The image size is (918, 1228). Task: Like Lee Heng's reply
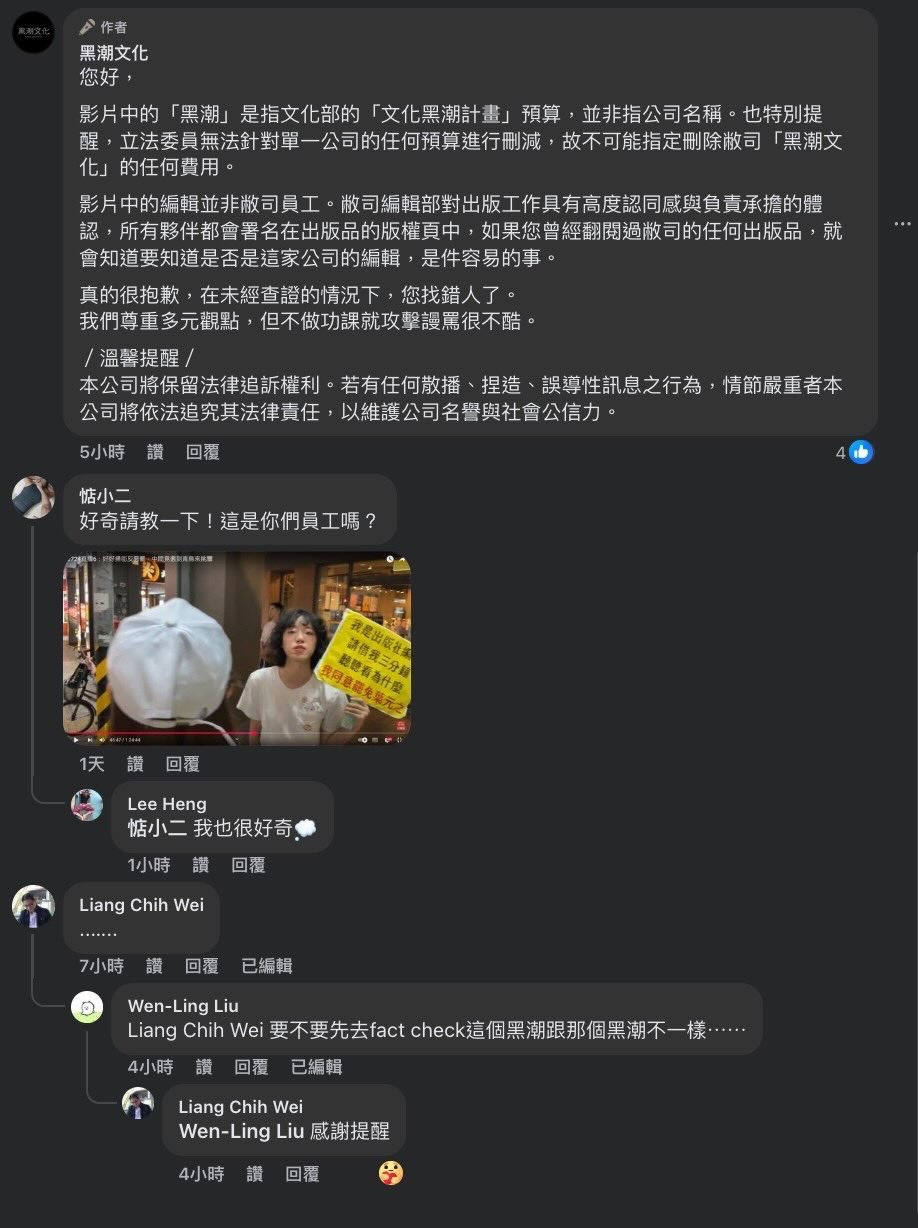(201, 865)
